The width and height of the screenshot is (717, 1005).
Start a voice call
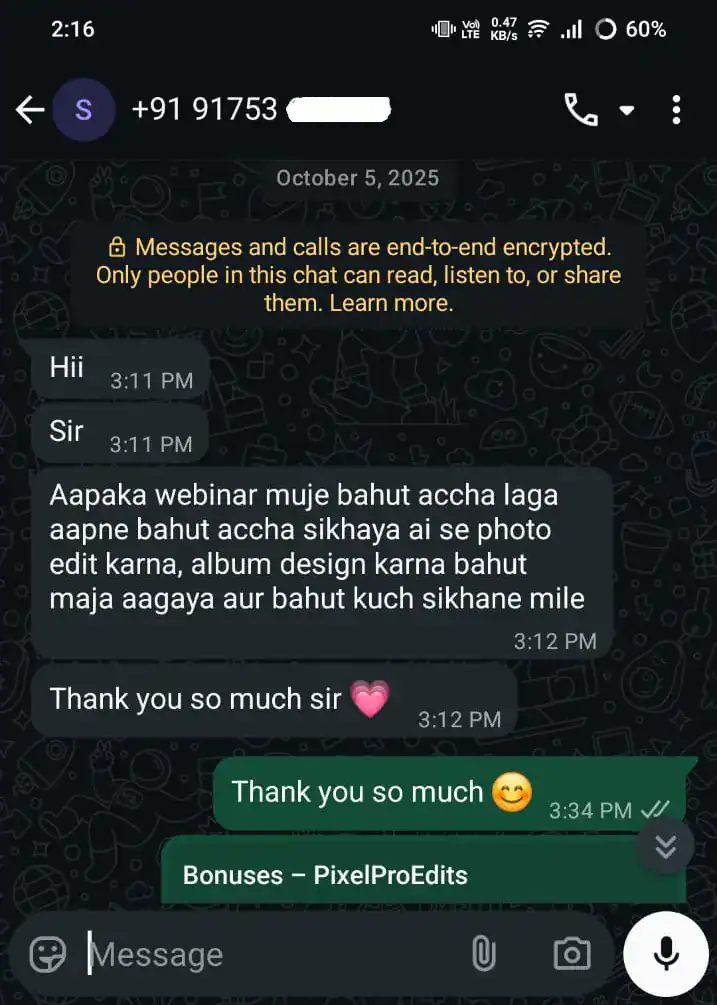(x=581, y=110)
